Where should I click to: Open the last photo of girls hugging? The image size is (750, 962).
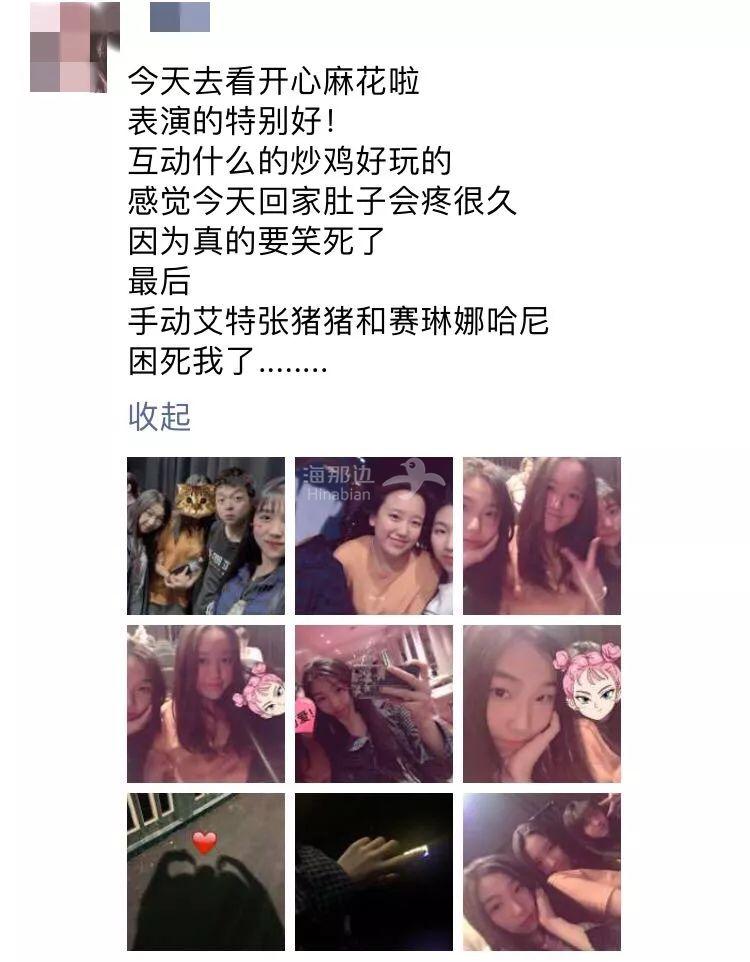click(541, 872)
